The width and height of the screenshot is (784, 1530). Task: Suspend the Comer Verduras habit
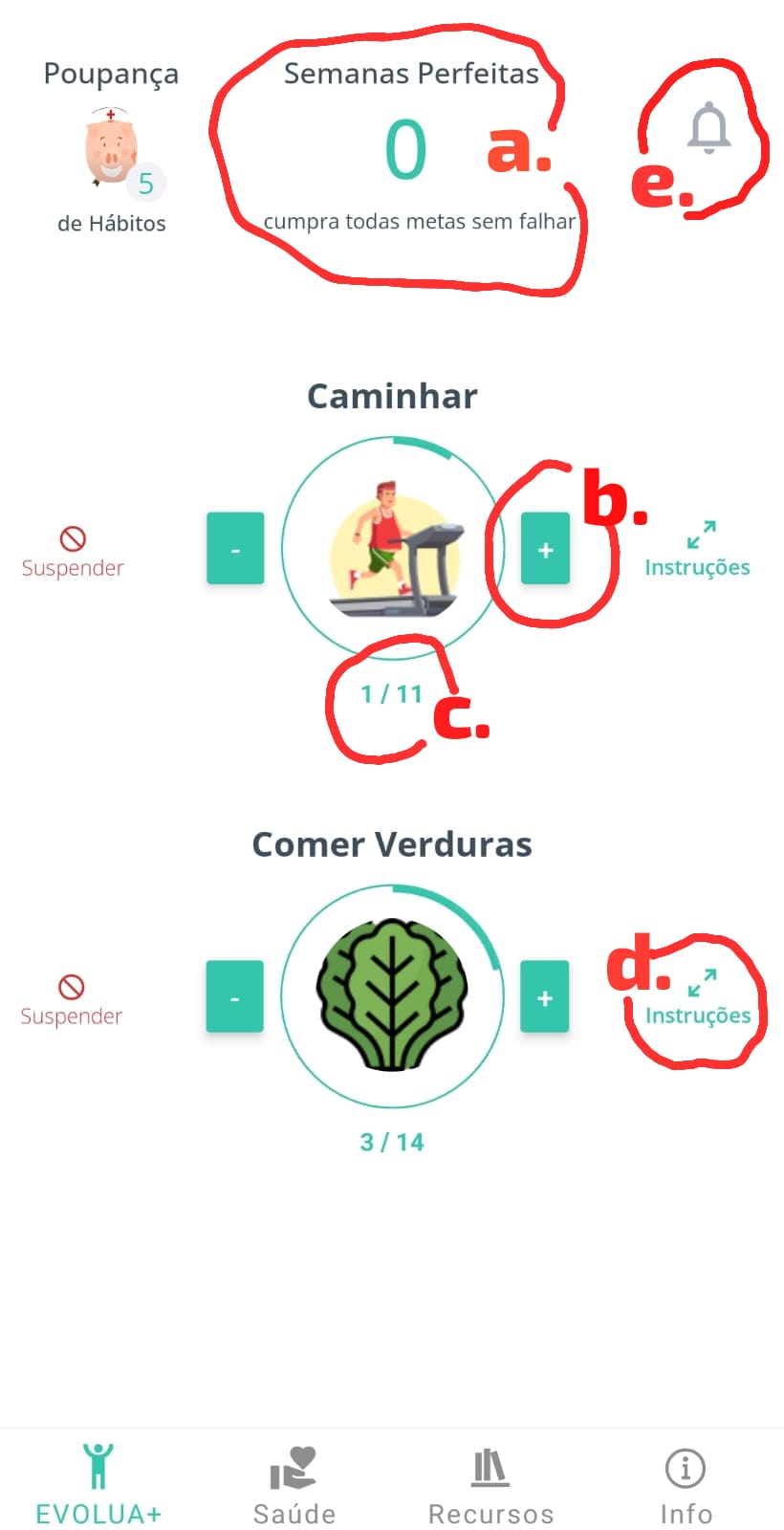point(72,1000)
